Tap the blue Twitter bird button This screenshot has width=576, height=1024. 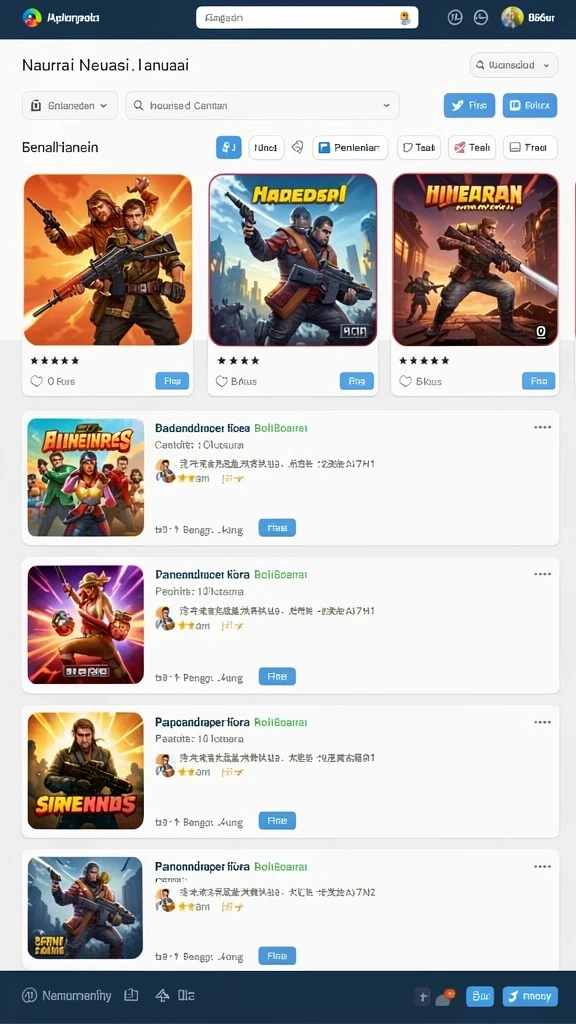(x=469, y=105)
